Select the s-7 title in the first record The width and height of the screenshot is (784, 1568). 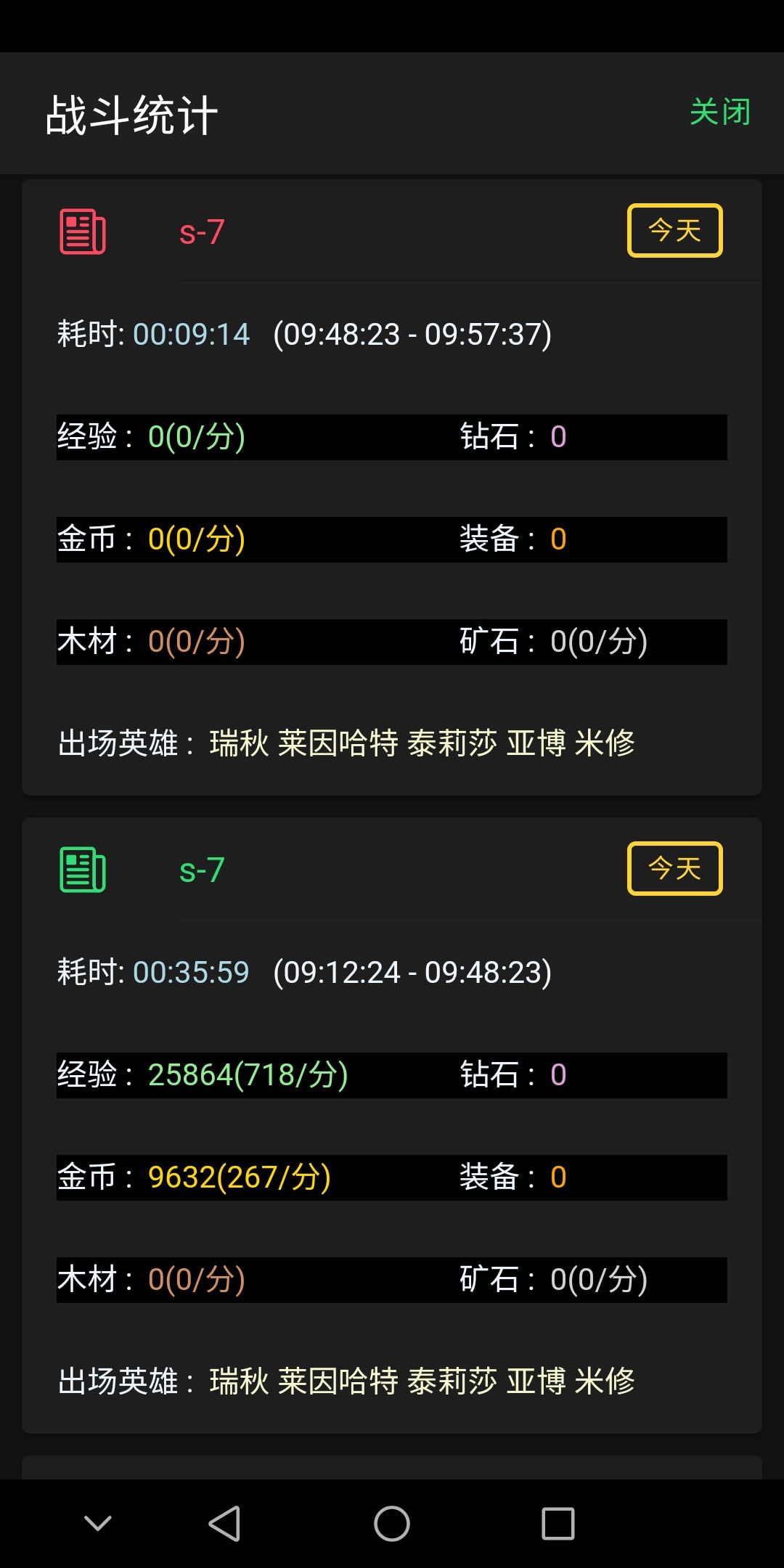point(201,231)
